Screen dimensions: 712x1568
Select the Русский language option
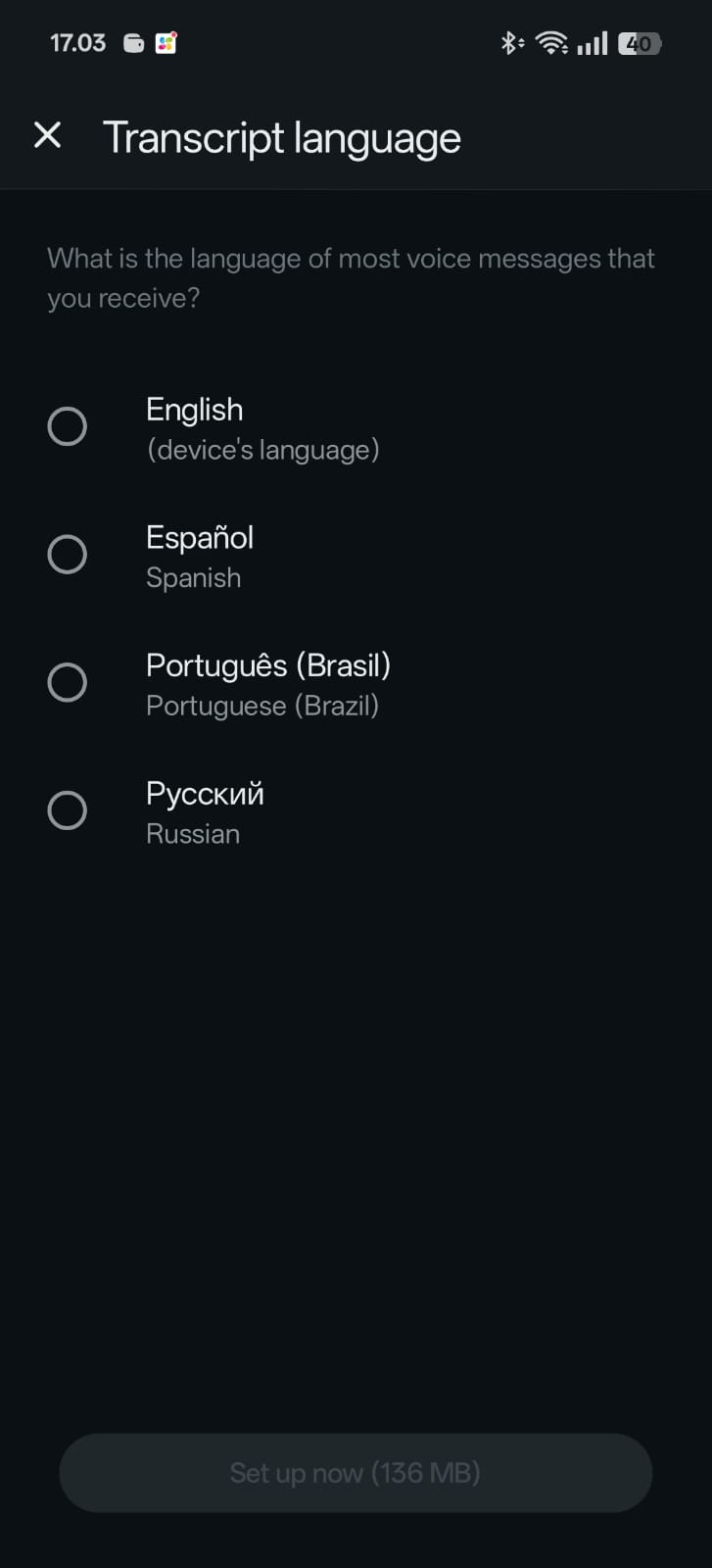(356, 812)
